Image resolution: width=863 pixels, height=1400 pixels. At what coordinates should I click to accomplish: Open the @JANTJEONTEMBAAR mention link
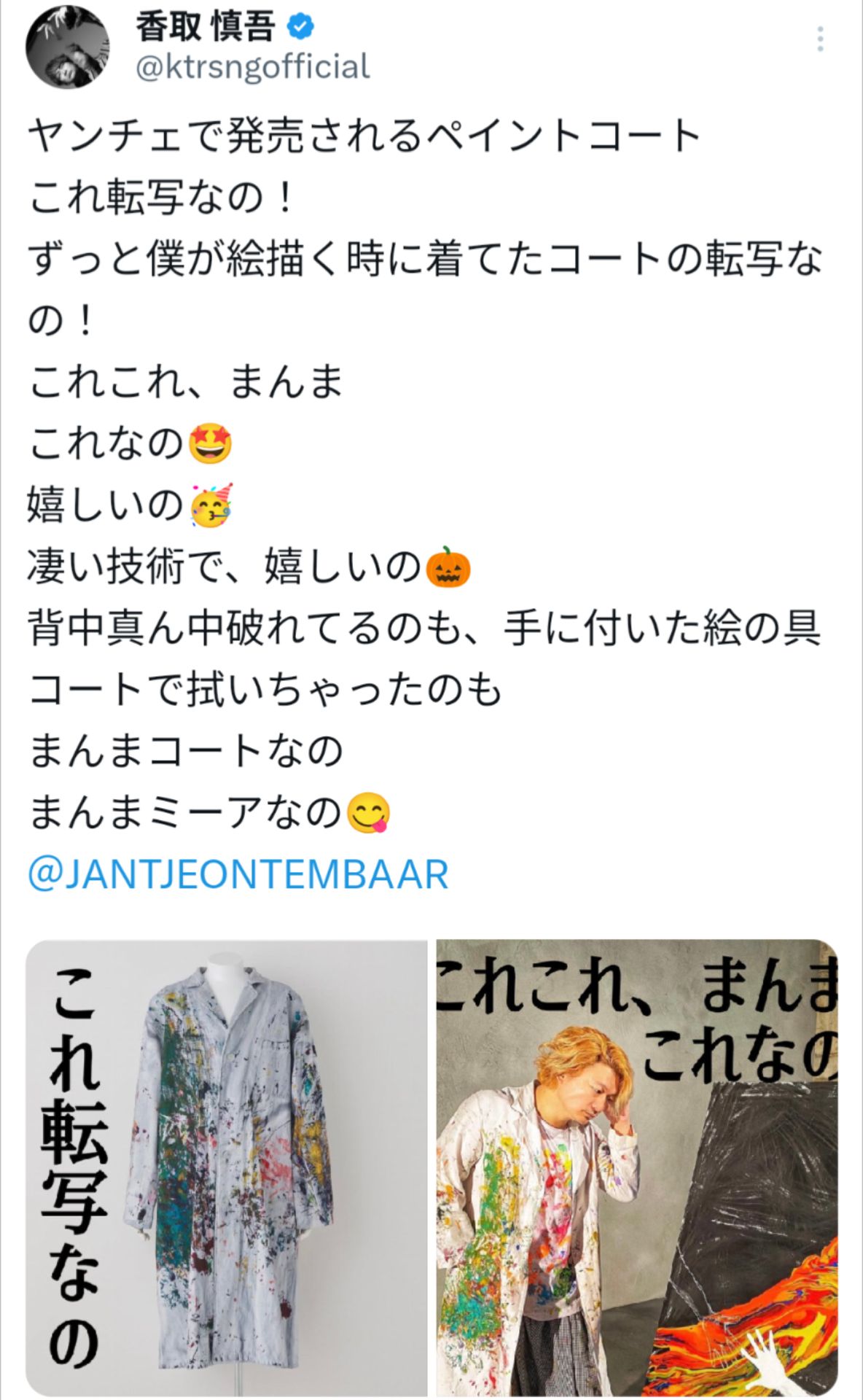(x=238, y=874)
